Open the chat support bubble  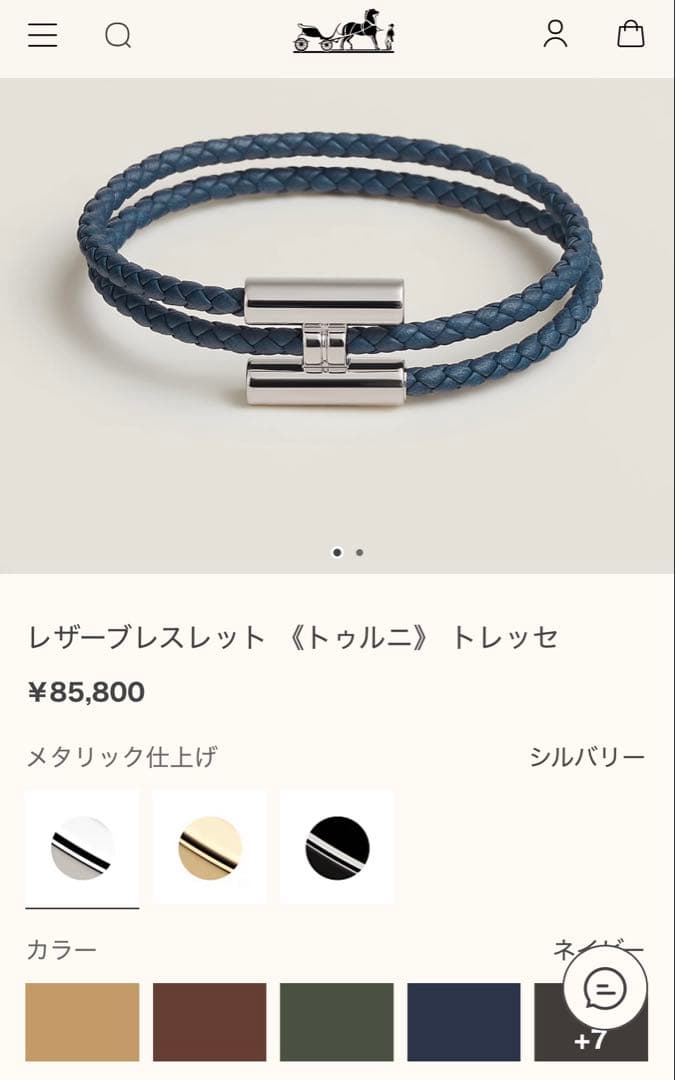605,989
